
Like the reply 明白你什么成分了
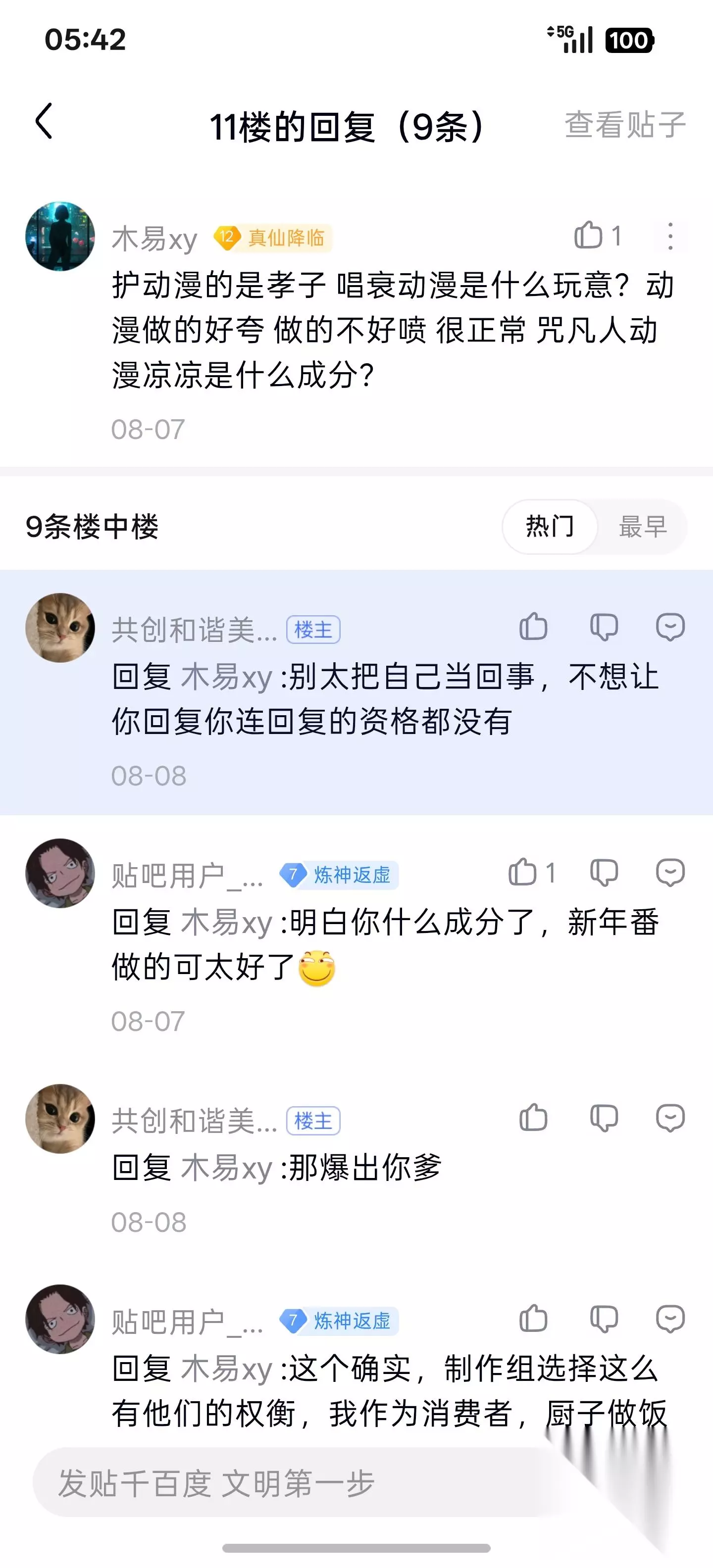(x=532, y=873)
